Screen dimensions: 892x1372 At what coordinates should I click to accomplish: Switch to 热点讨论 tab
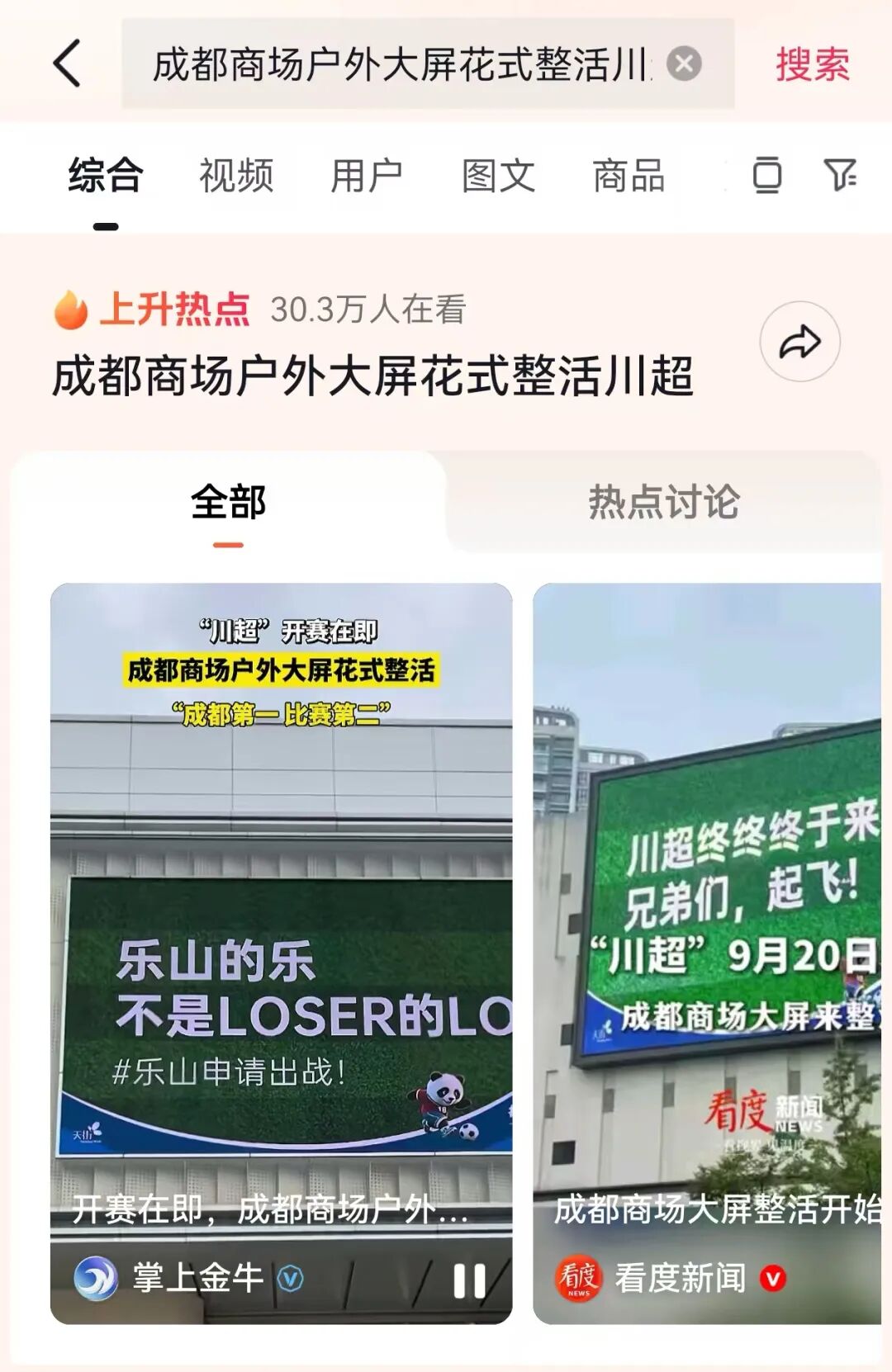click(x=663, y=502)
